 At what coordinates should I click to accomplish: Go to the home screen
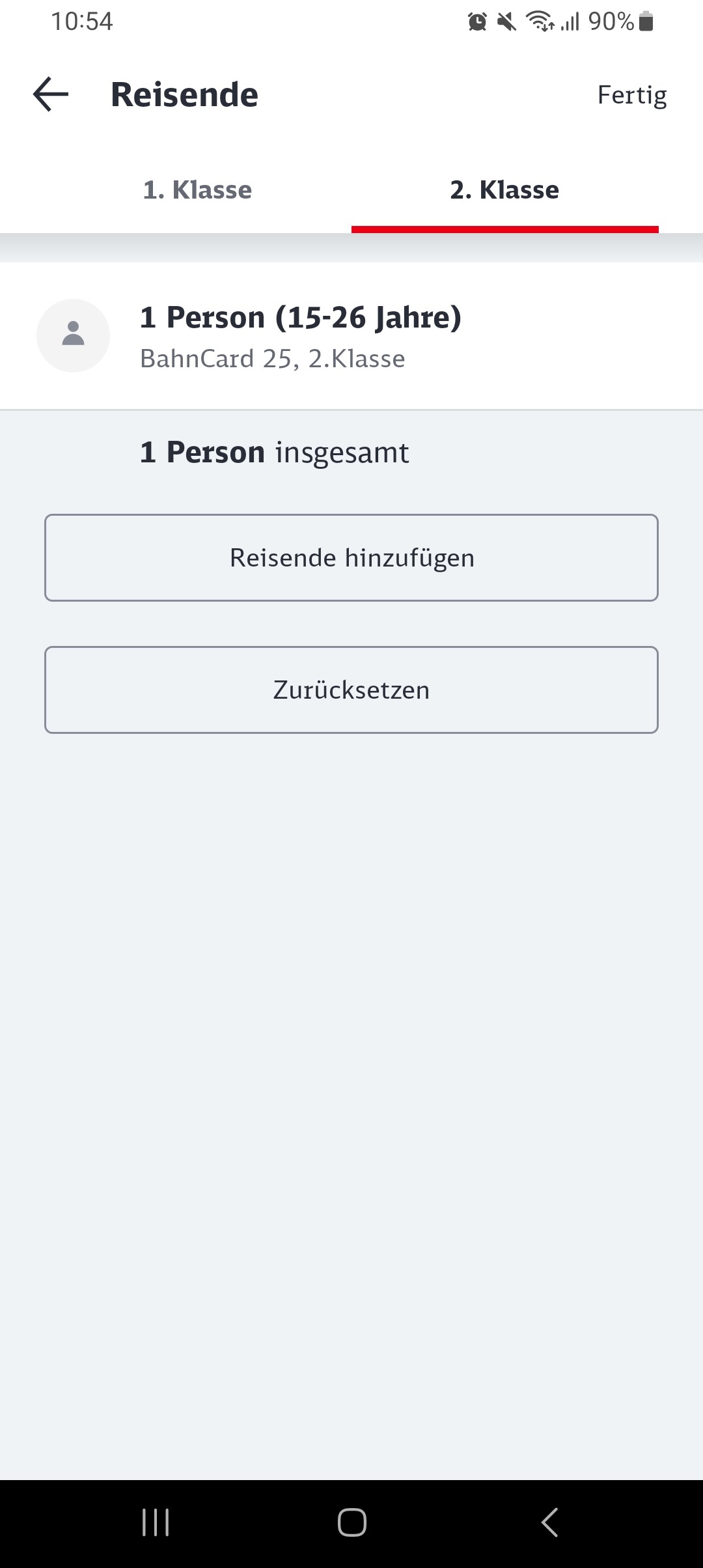351,1522
